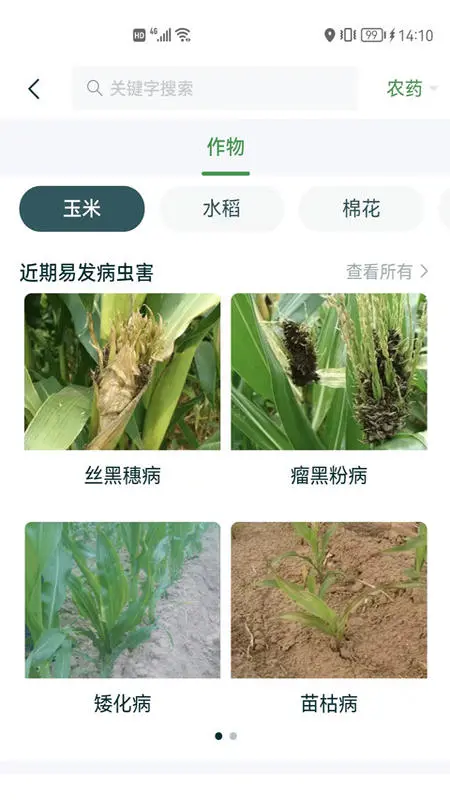Viewport: 450px width, 800px height.
Task: Open the 矮化病 disease card
Action: coord(122,619)
